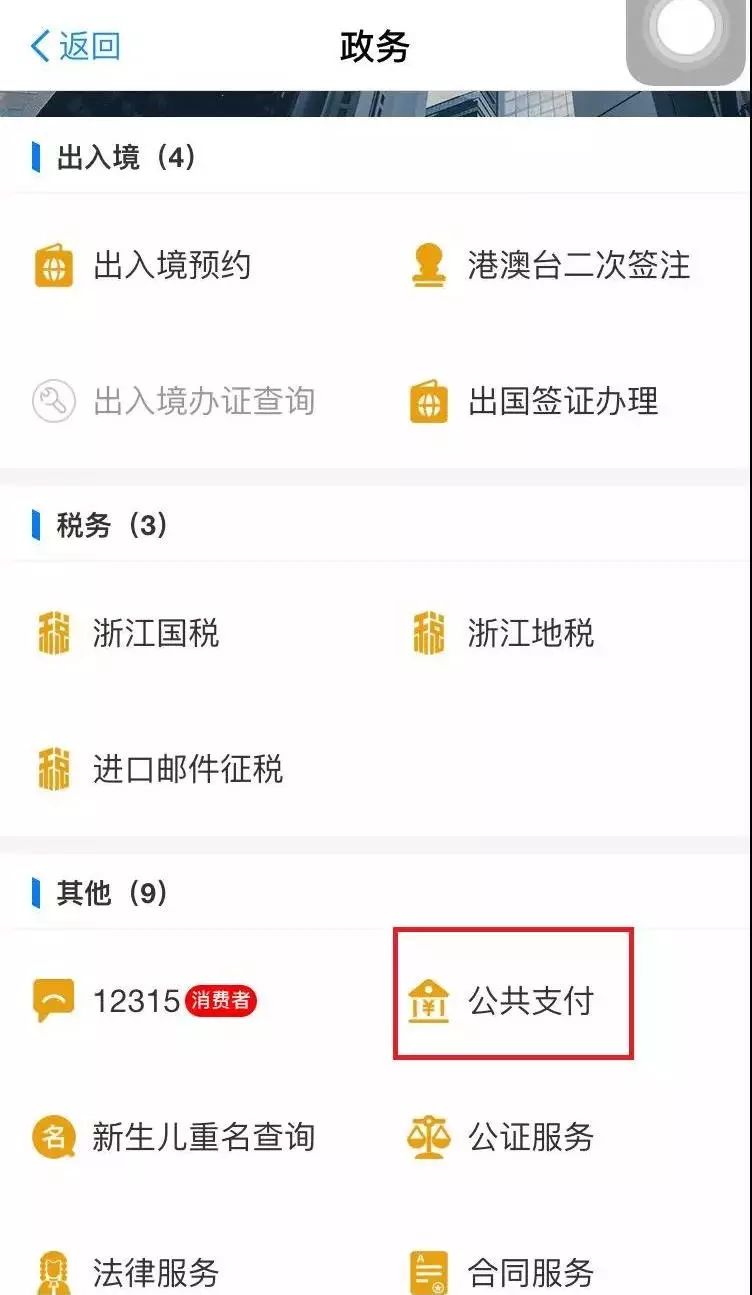The image size is (752, 1295).
Task: Tap 返回 to go back
Action: (x=76, y=45)
